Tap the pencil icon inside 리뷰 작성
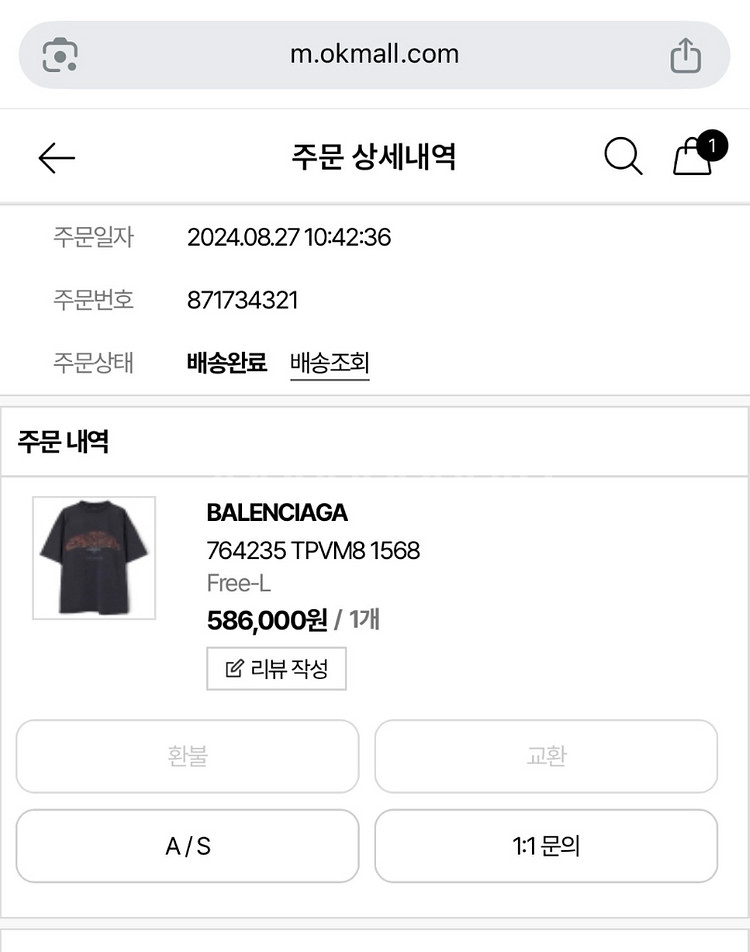750x952 pixels. [235, 668]
